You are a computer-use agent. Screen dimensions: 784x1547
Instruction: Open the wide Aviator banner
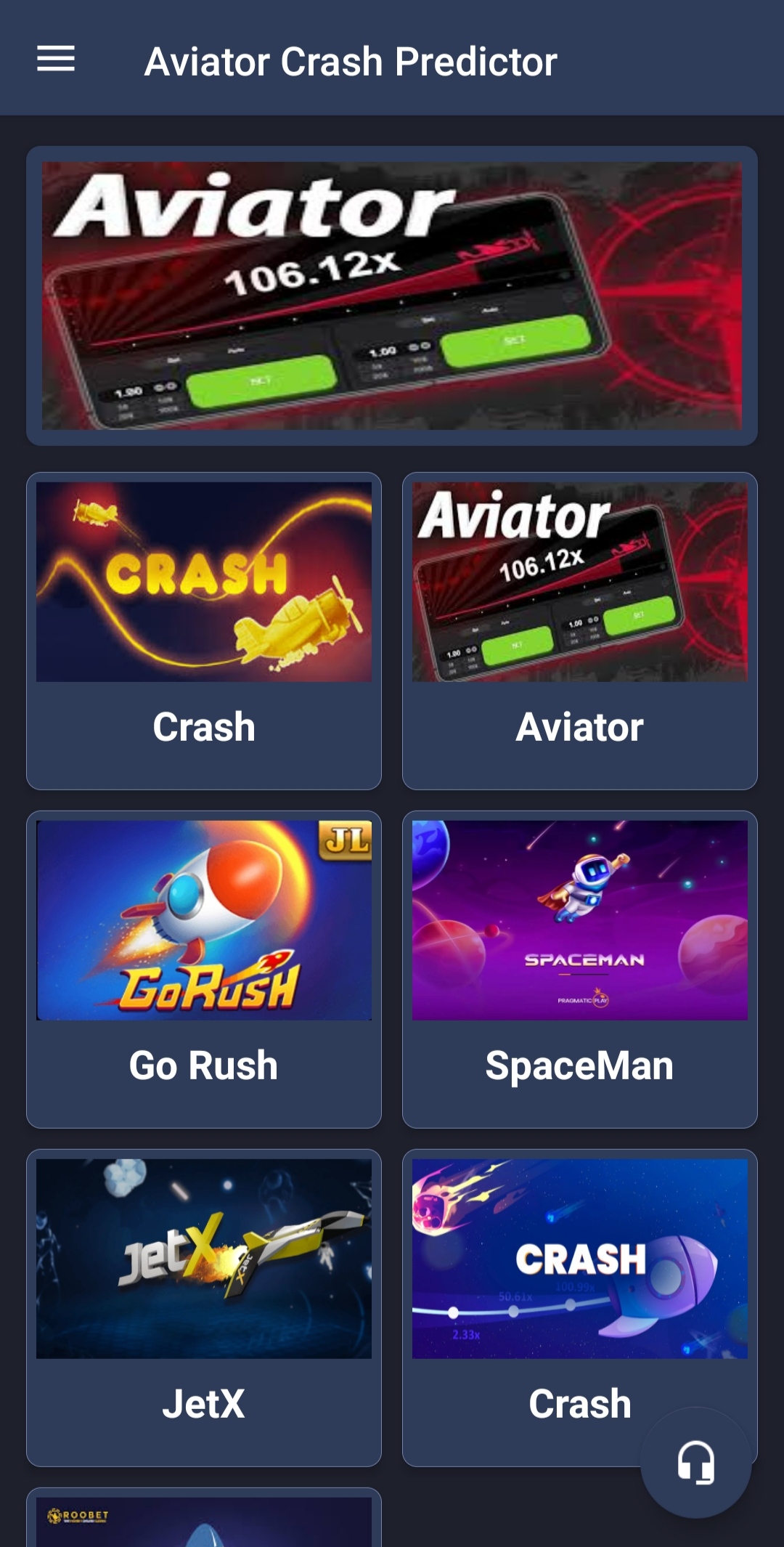(x=392, y=296)
